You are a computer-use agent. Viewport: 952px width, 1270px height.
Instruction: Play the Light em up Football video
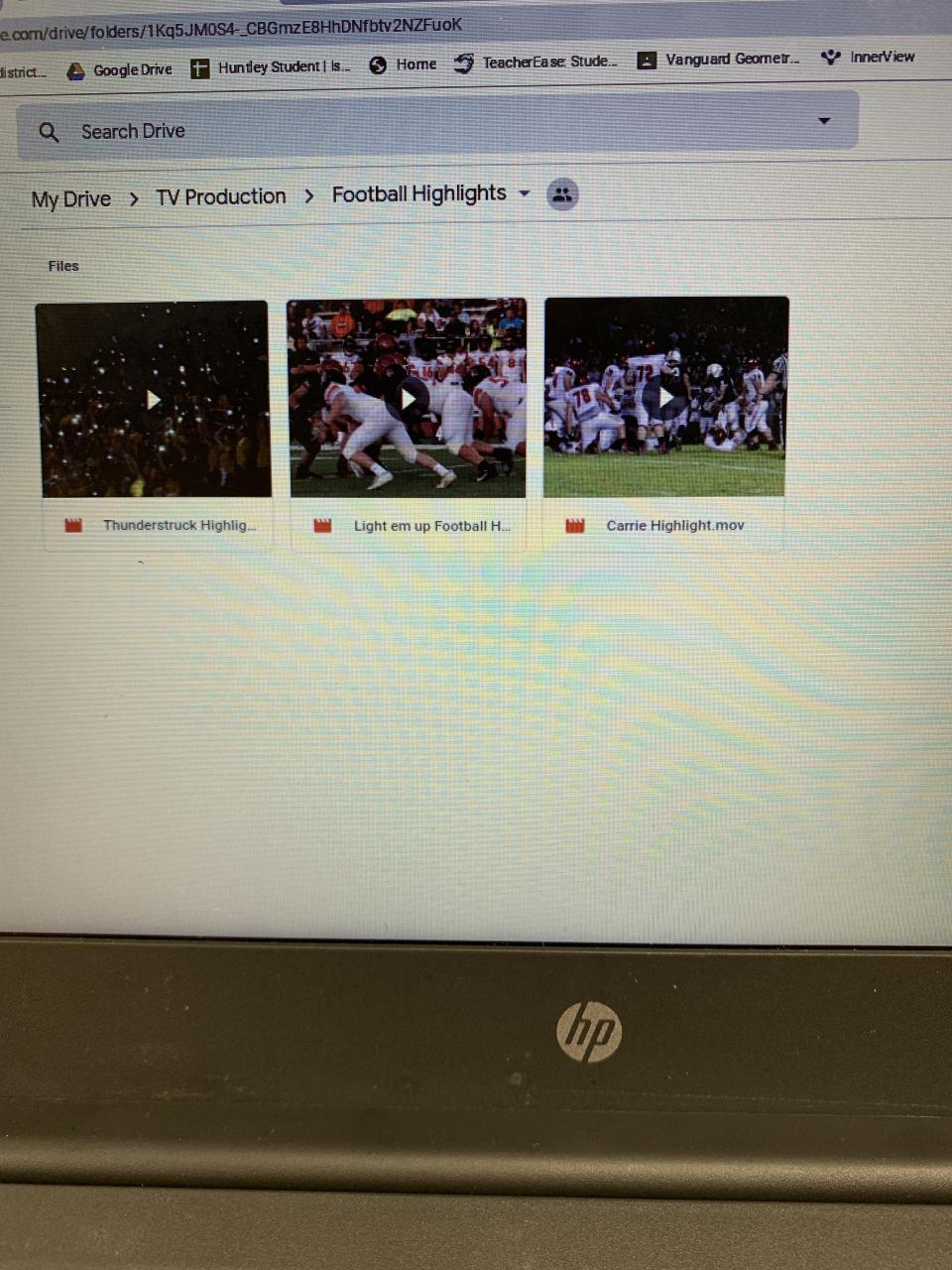[408, 398]
